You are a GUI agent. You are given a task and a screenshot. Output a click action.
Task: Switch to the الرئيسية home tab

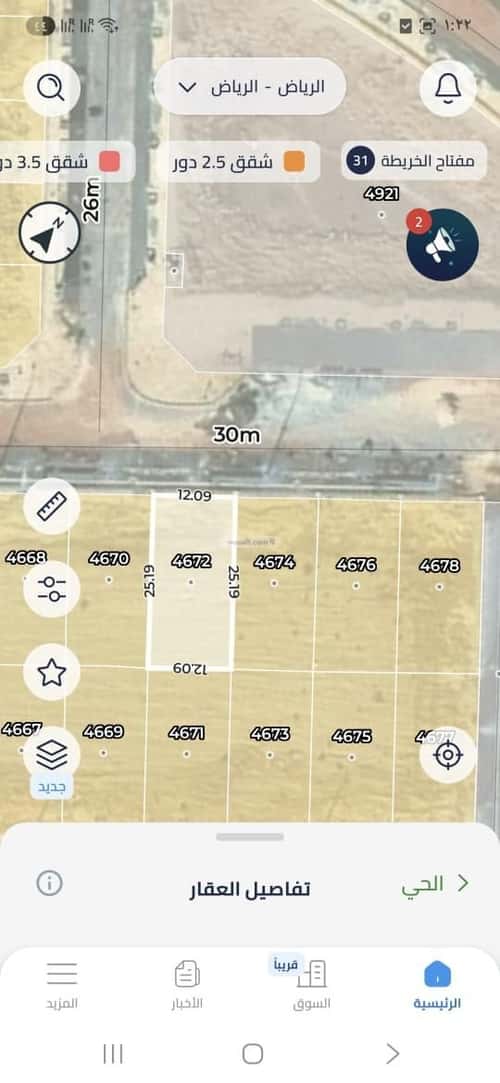(437, 984)
